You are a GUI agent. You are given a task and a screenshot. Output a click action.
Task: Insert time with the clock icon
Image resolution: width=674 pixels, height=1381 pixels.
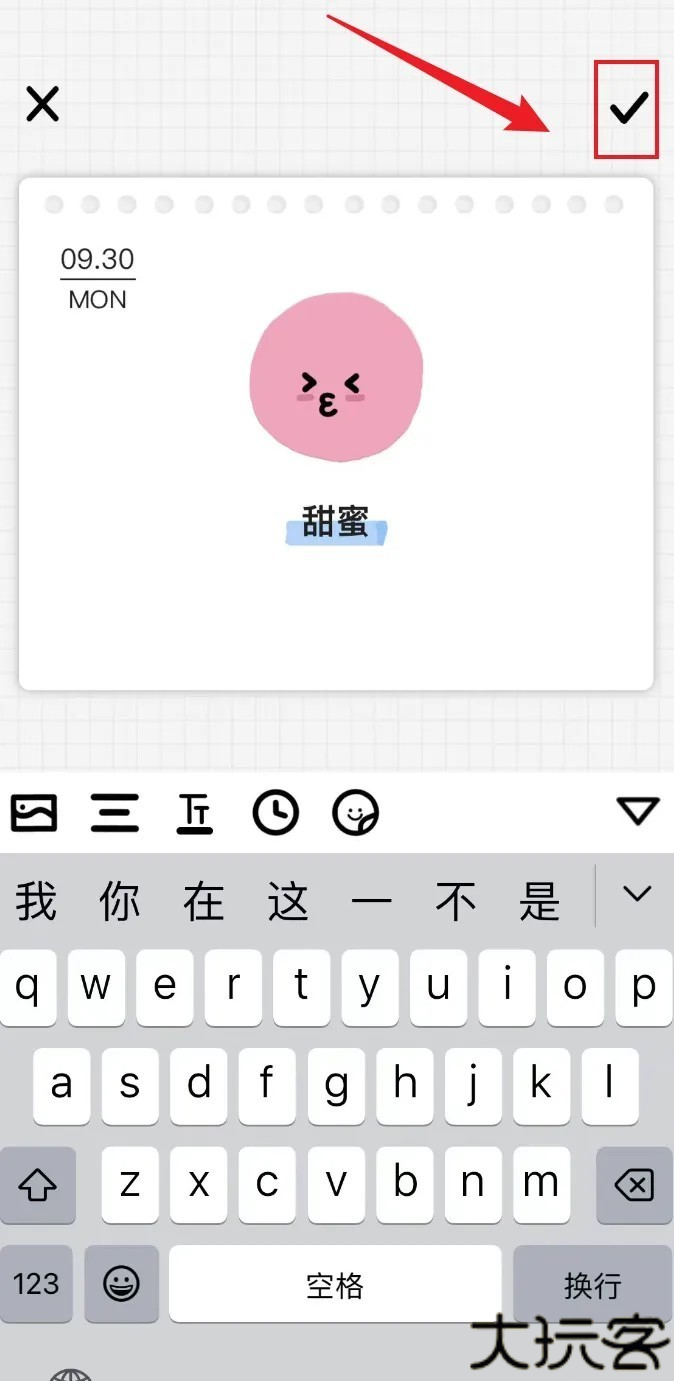(x=275, y=812)
